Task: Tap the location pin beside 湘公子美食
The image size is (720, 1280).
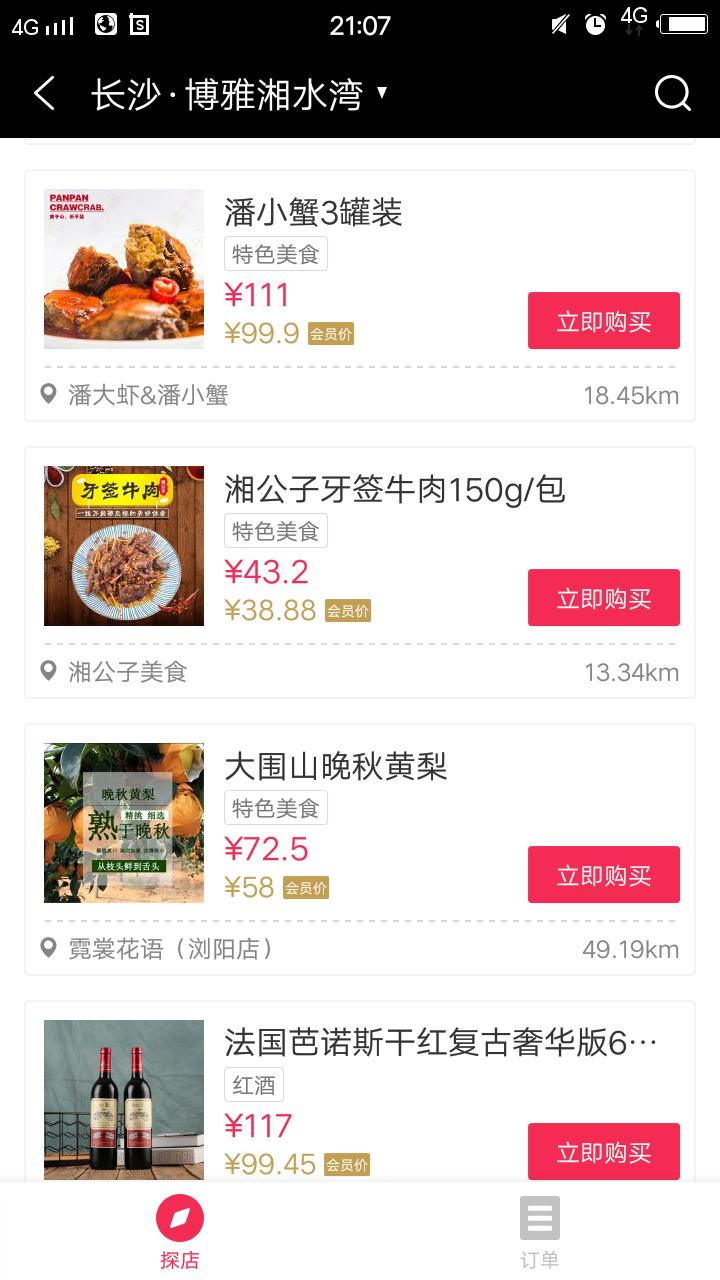Action: pos(47,671)
